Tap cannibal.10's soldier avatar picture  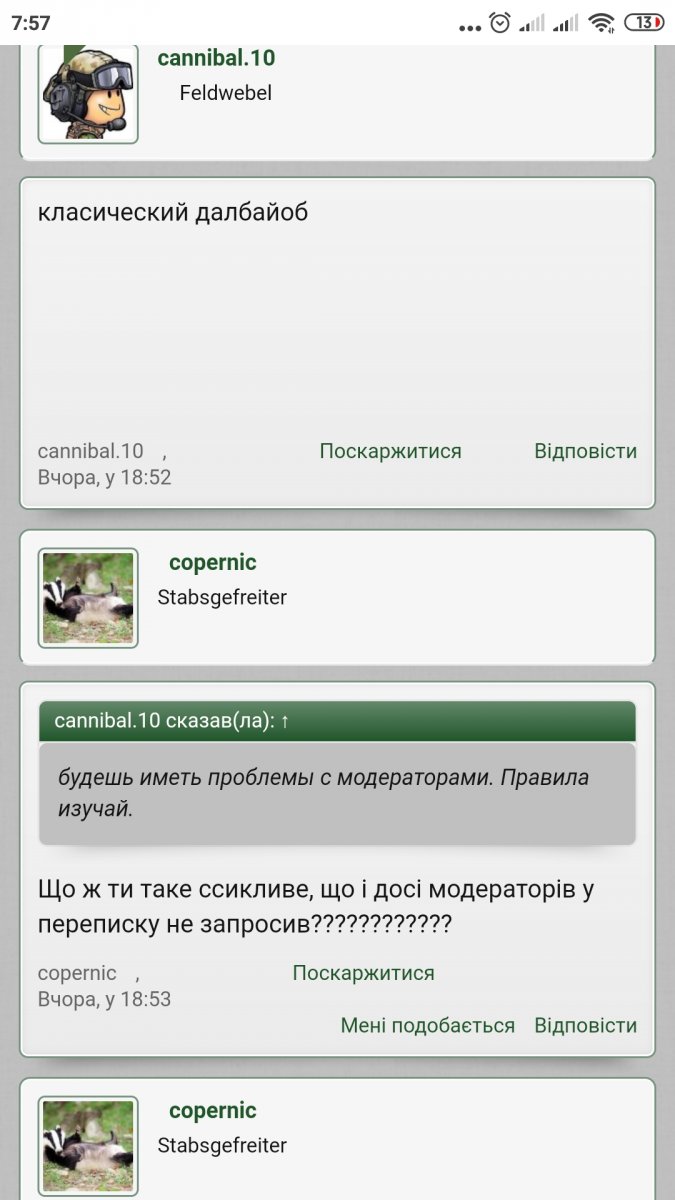88,93
